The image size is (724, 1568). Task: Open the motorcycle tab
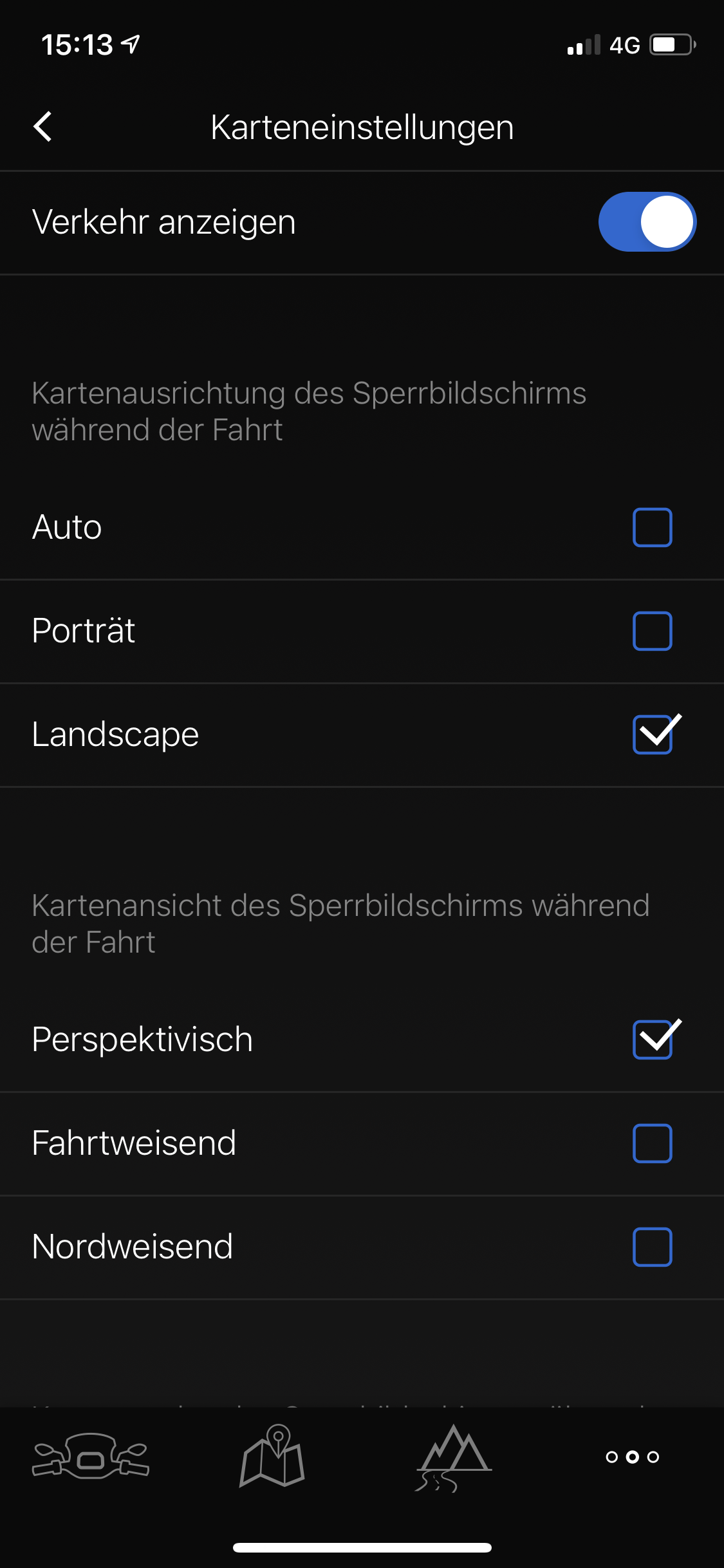91,1456
